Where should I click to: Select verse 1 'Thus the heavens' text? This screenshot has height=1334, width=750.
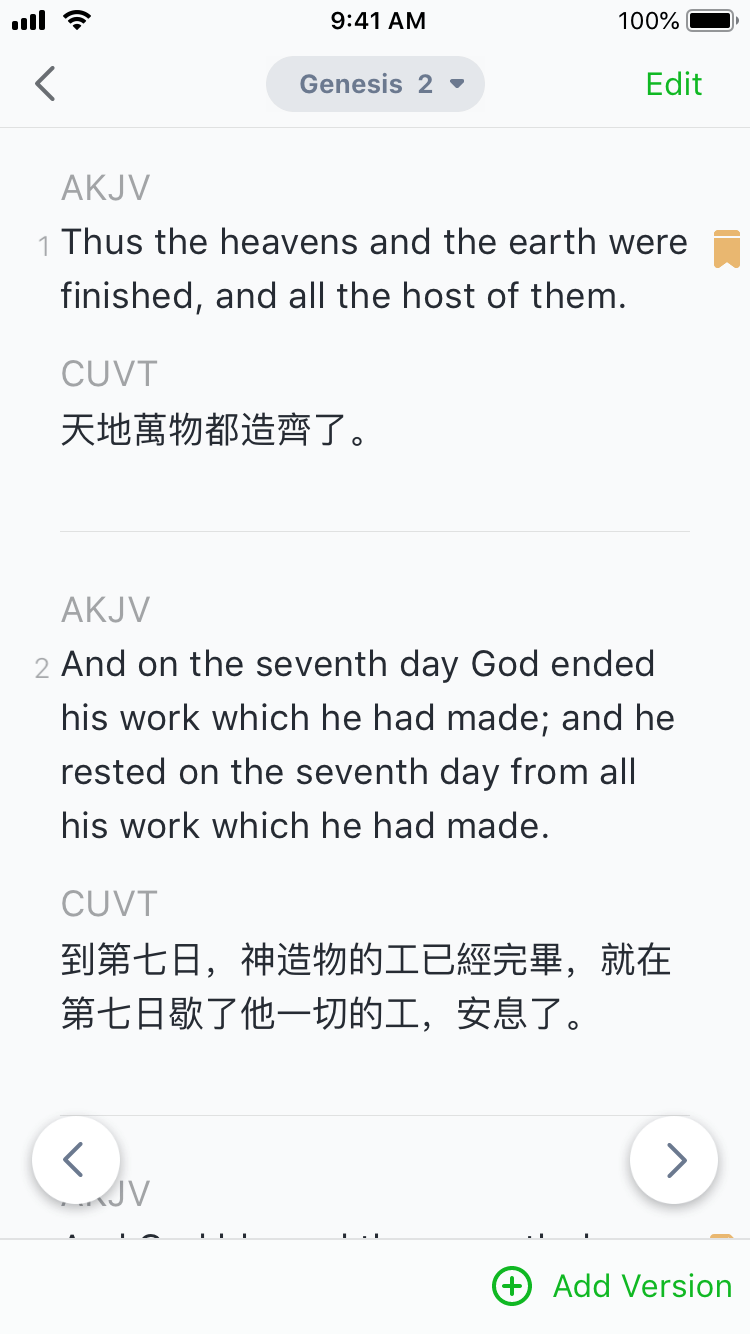[370, 268]
